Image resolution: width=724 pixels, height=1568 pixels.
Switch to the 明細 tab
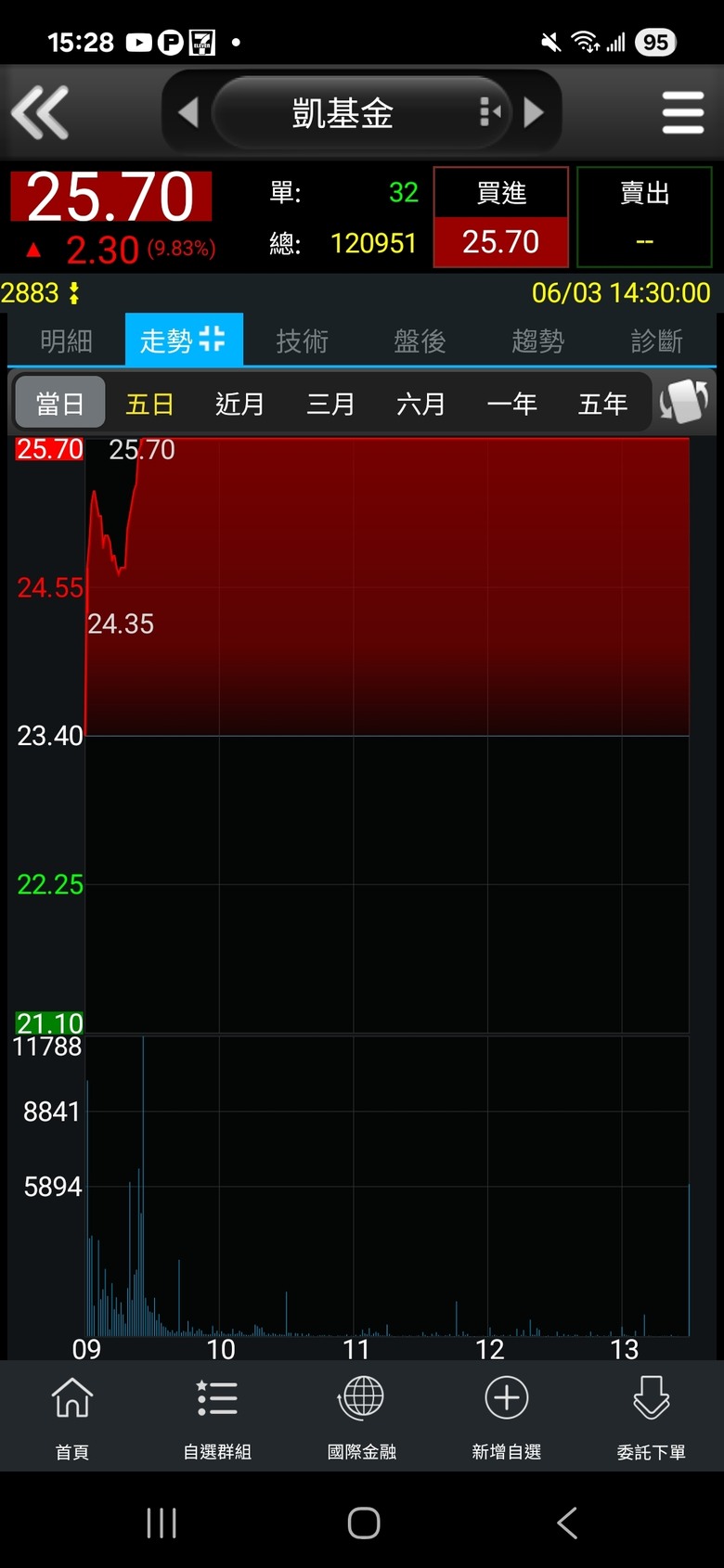coord(66,341)
